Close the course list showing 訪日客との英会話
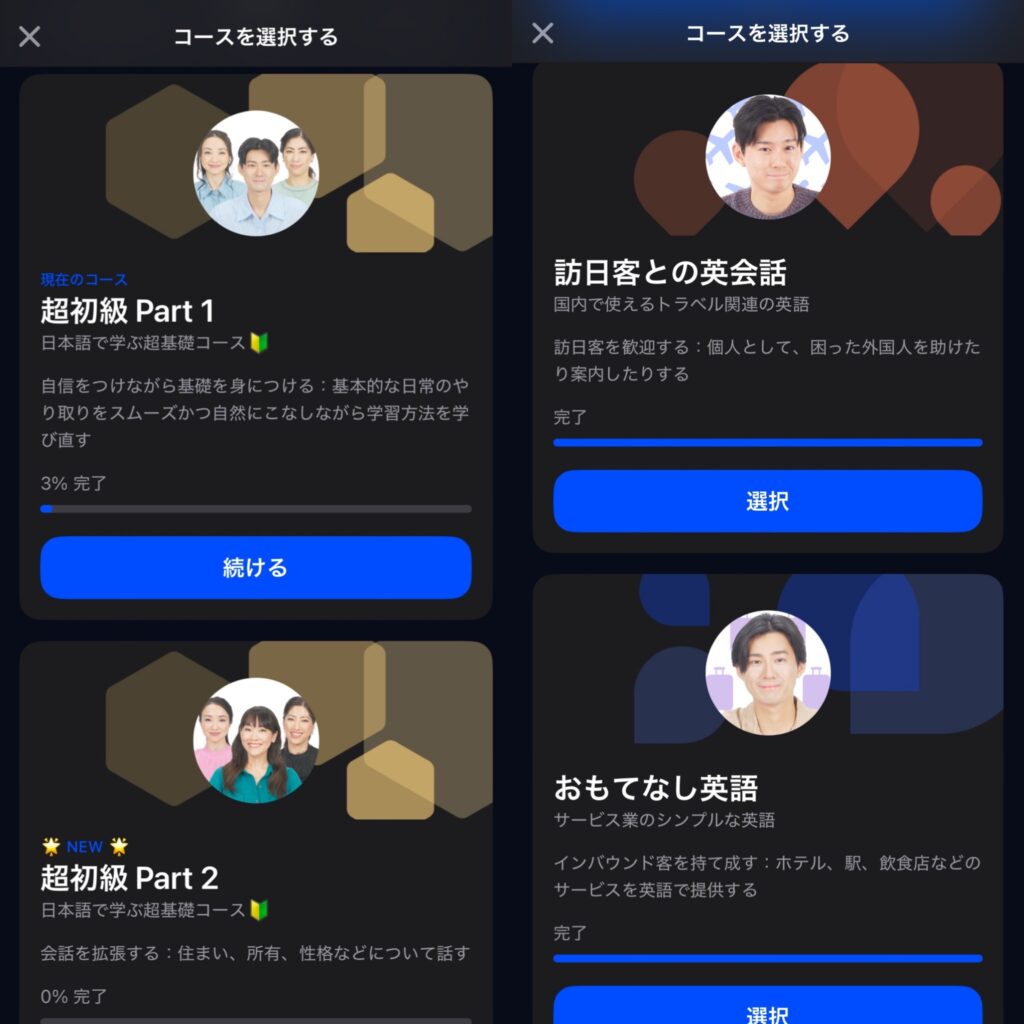The height and width of the screenshot is (1024, 1024). coord(542,34)
